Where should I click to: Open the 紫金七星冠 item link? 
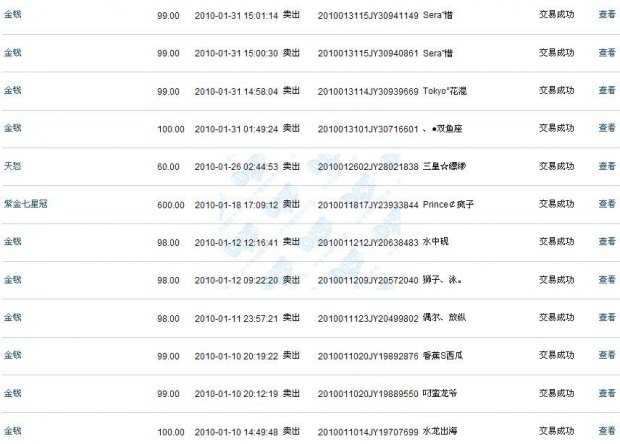point(23,204)
